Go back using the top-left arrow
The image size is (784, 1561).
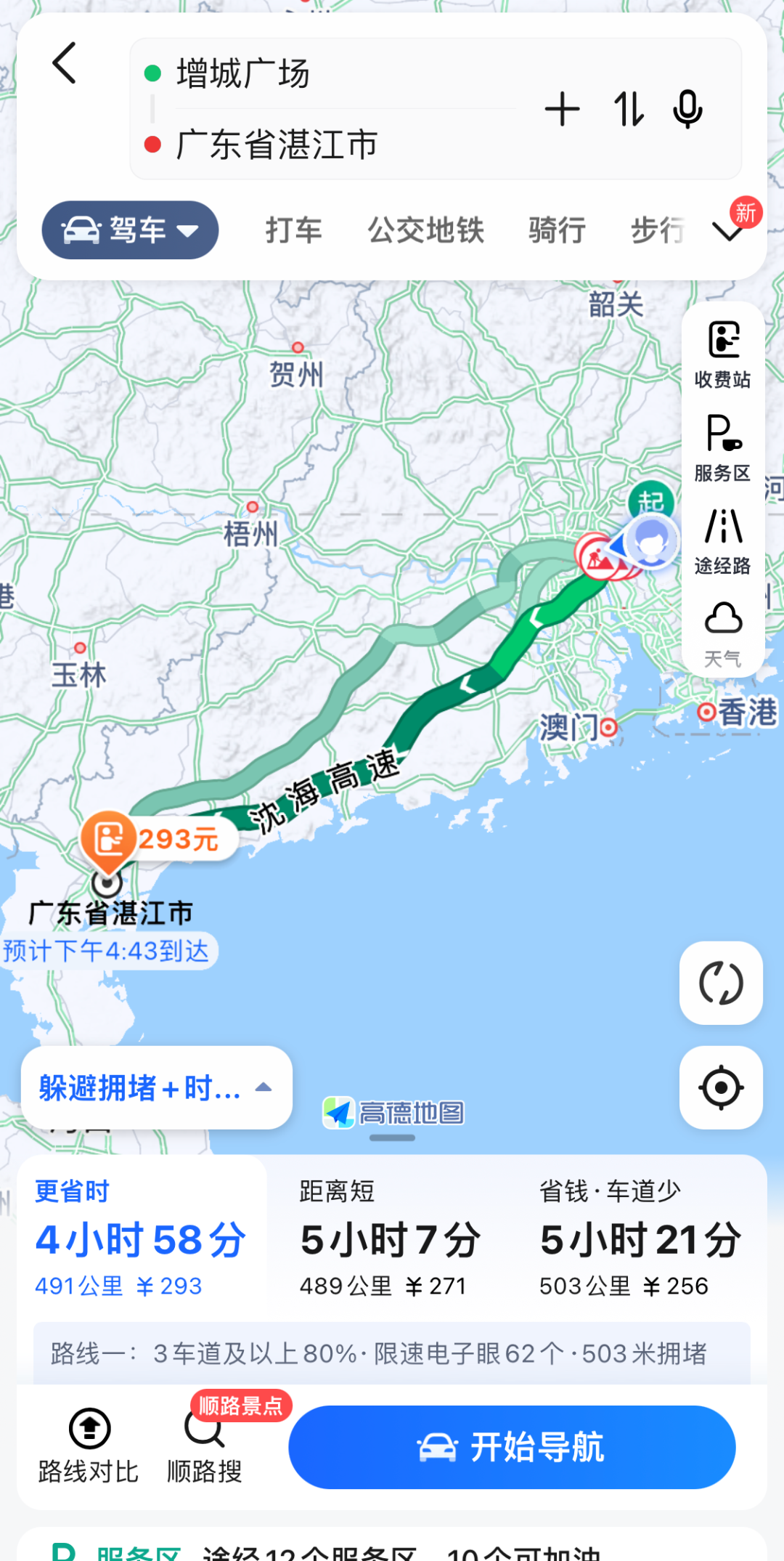coord(65,63)
